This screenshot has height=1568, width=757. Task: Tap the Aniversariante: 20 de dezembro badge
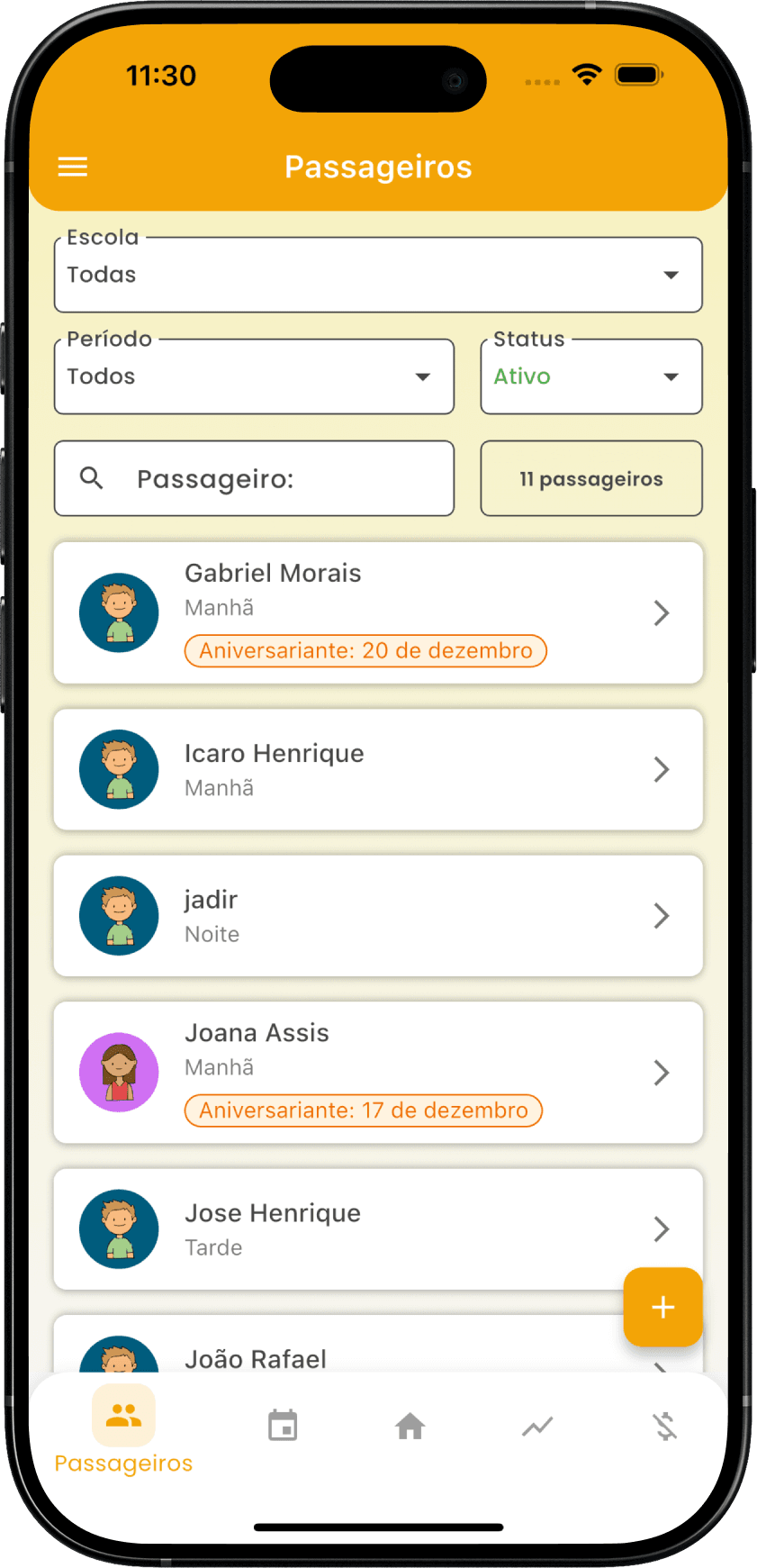[365, 650]
